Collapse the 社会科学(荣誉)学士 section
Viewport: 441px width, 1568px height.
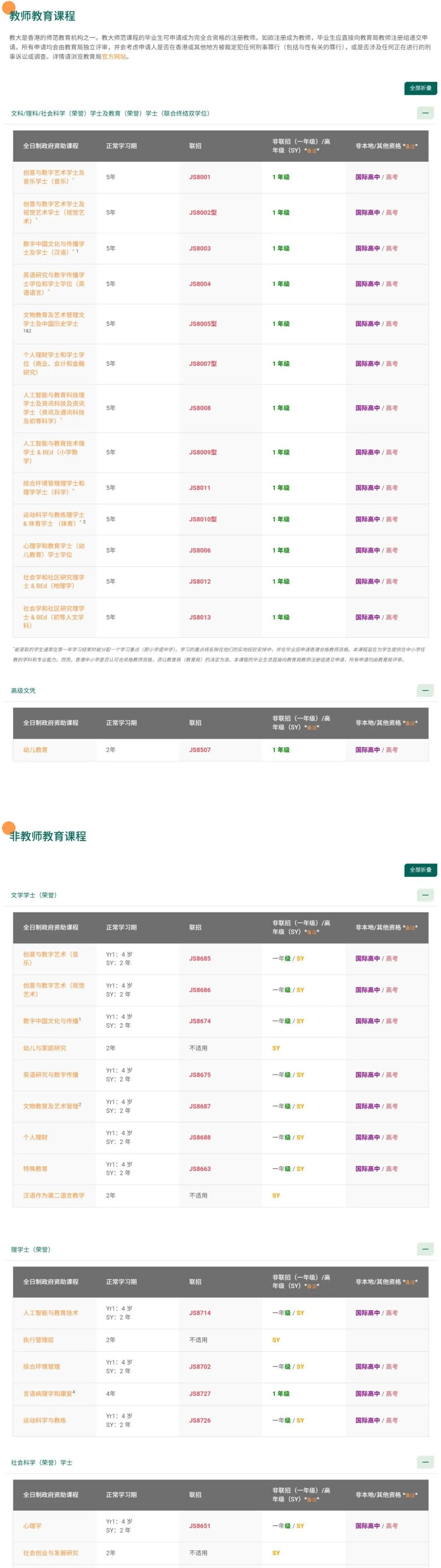[x=425, y=1462]
